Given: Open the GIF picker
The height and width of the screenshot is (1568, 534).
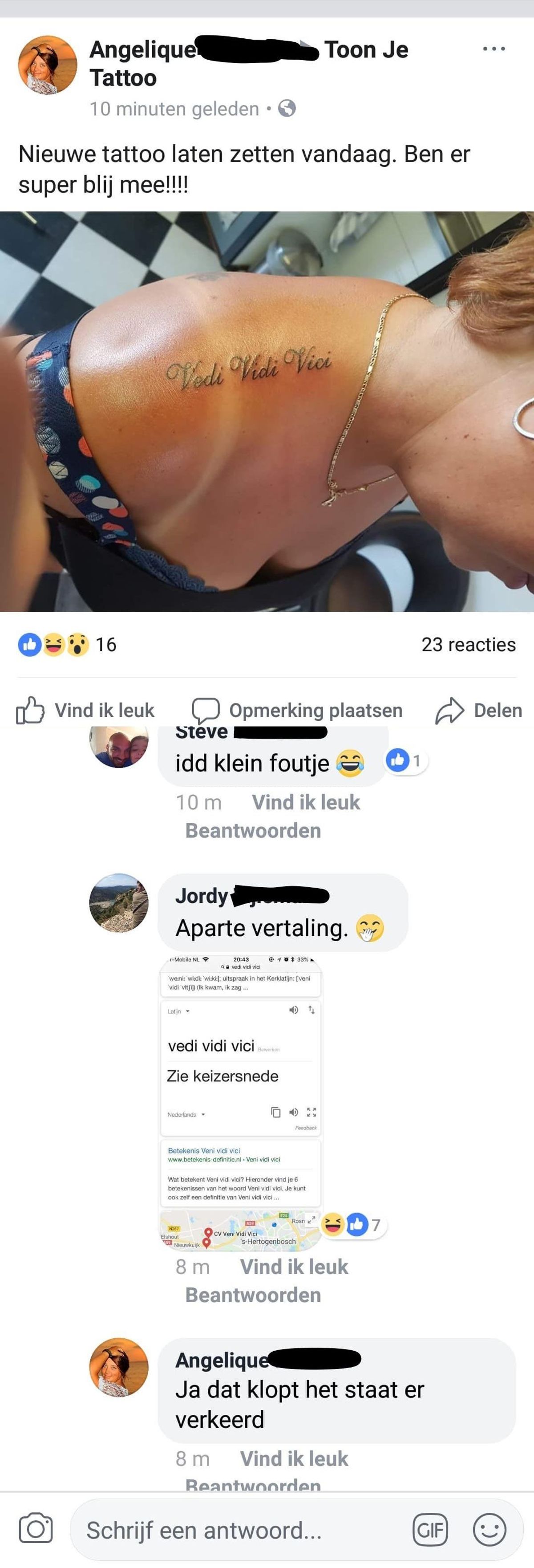Looking at the screenshot, I should coord(430,1529).
